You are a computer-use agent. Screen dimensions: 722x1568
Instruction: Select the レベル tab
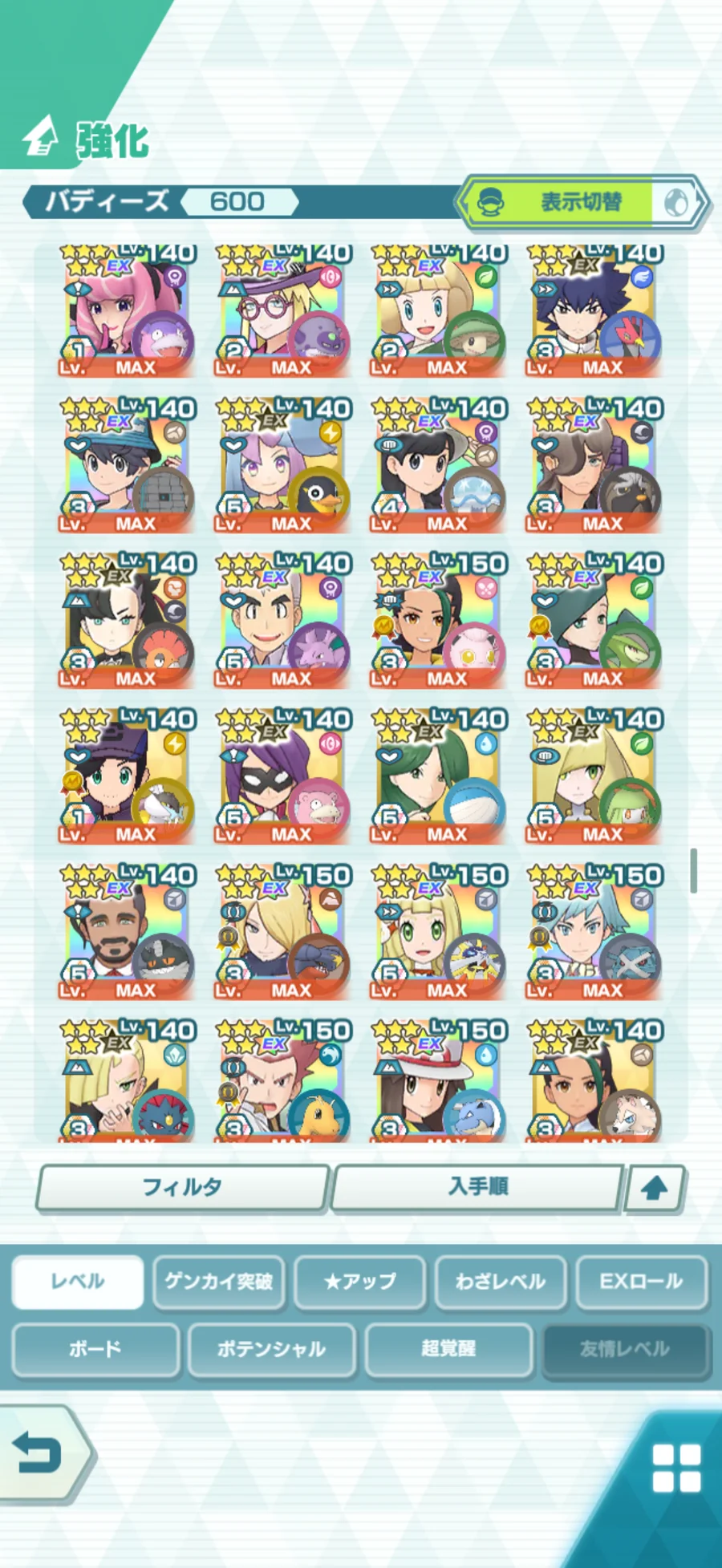[78, 1281]
